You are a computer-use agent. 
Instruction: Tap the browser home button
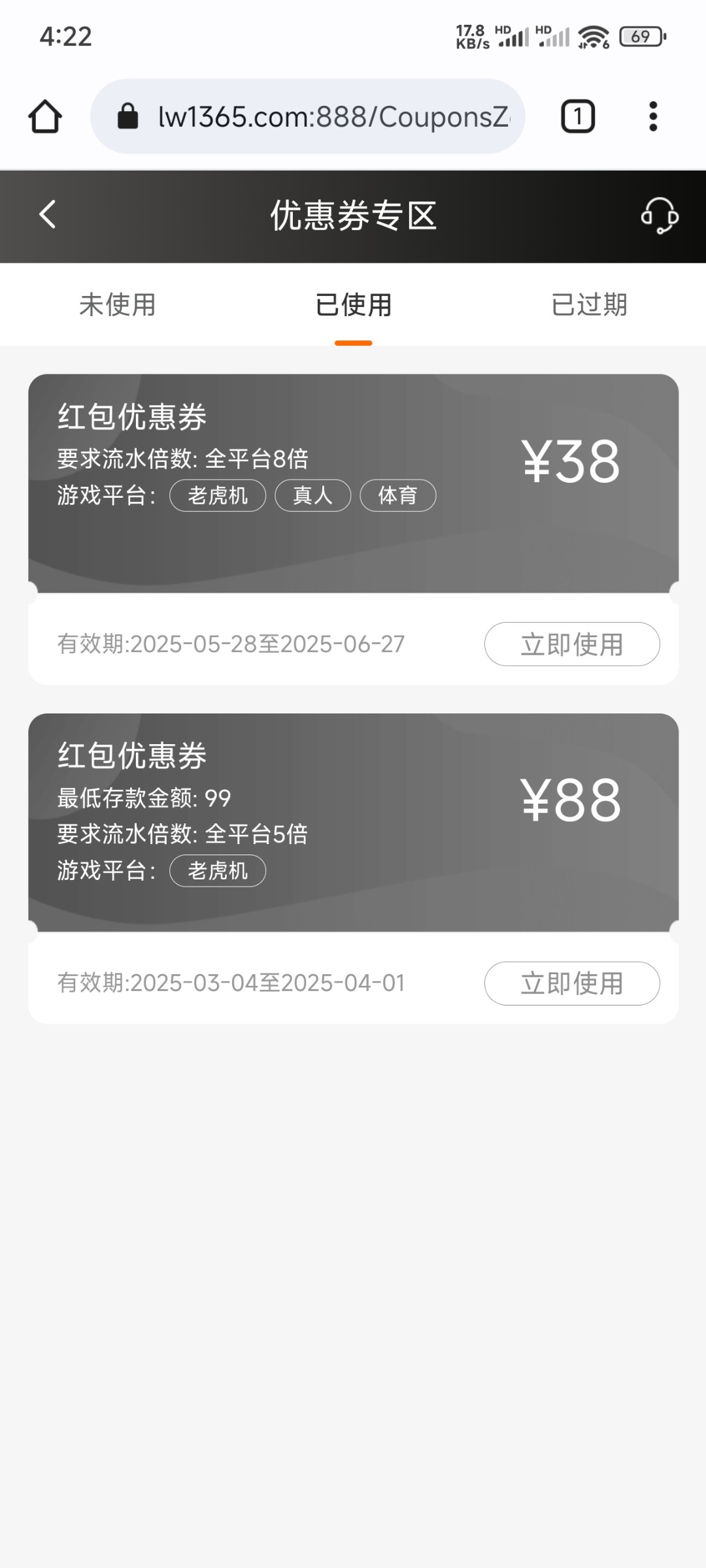pos(45,116)
